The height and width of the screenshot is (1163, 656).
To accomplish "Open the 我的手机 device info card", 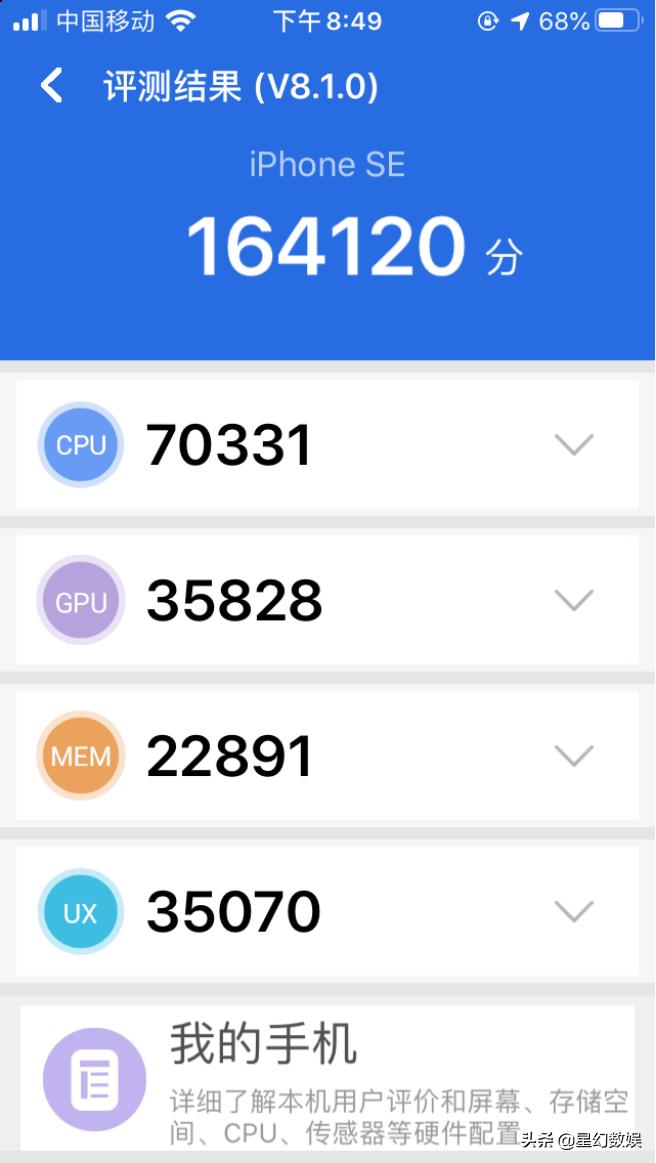I will (x=327, y=1078).
